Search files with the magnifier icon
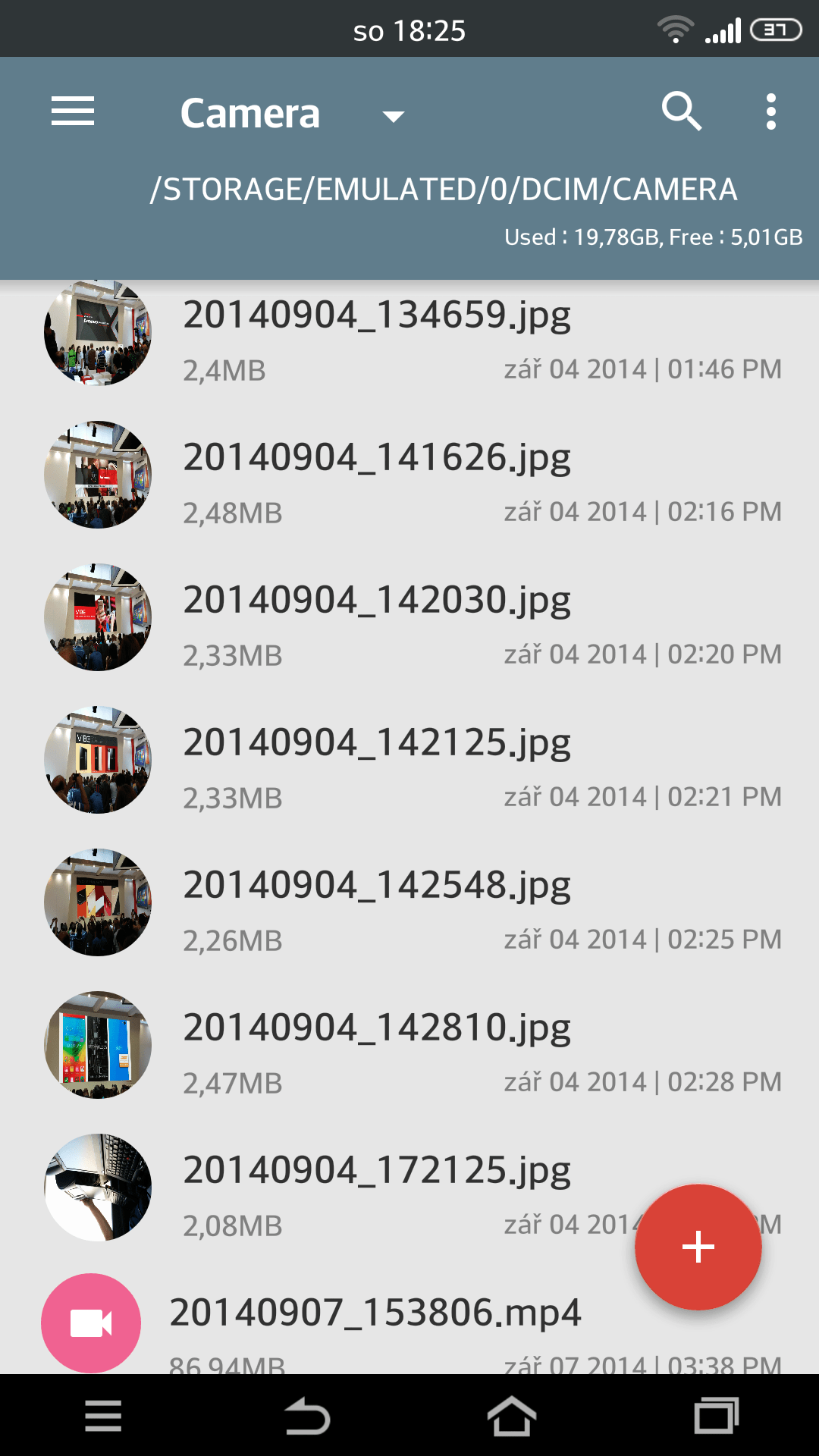This screenshot has height=1456, width=819. (681, 111)
